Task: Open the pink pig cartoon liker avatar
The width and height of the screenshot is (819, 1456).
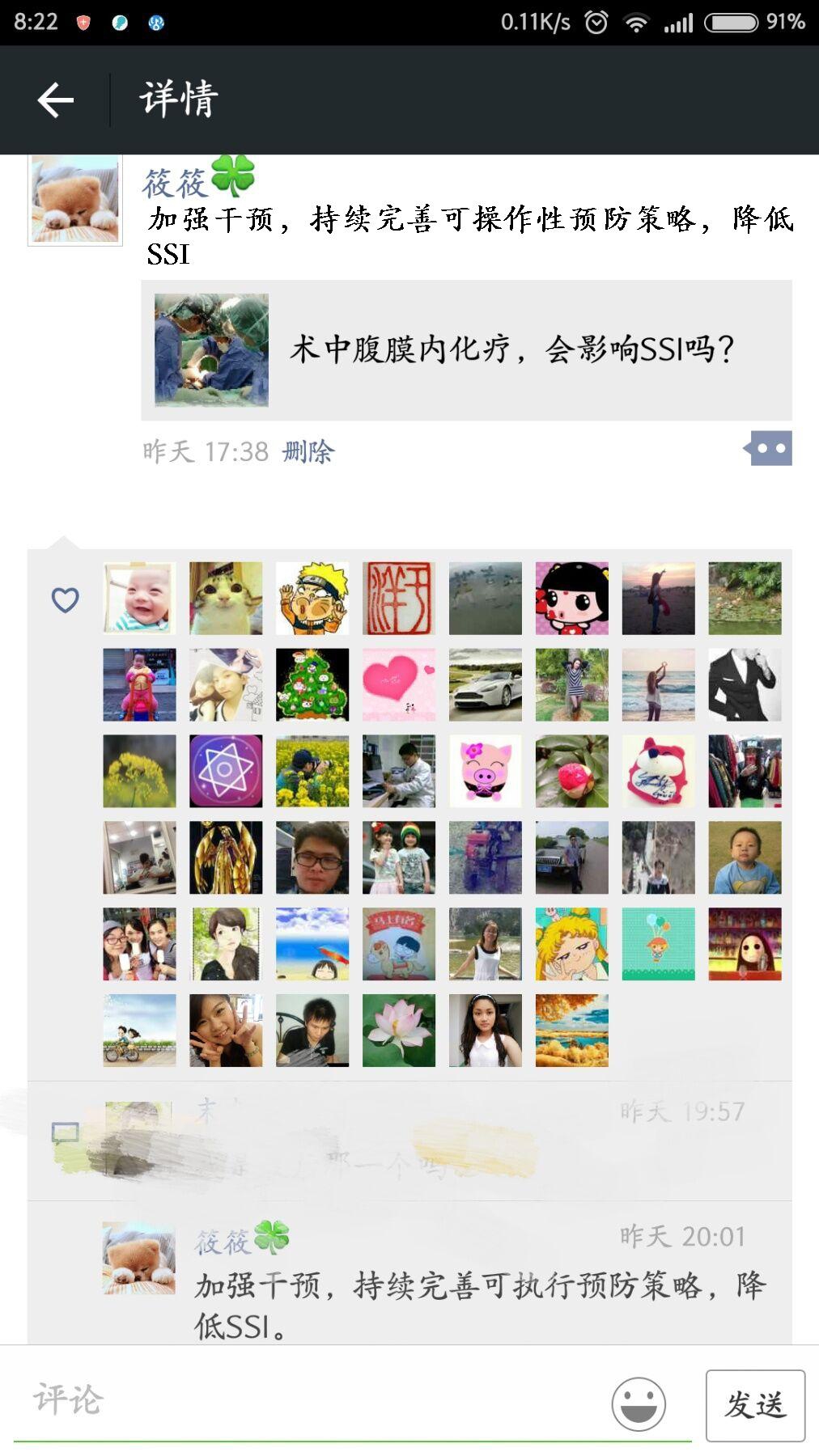Action: pos(486,771)
